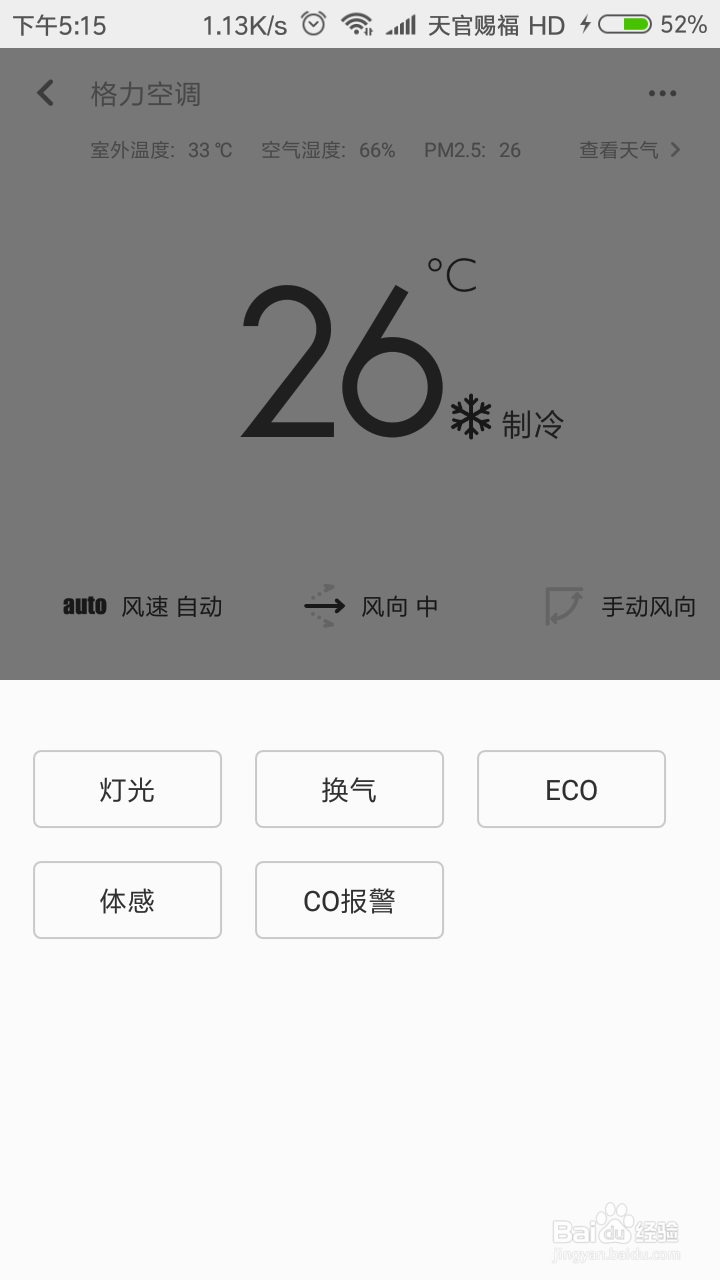The height and width of the screenshot is (1280, 720).
Task: Select the auto fan speed icon
Action: 83,606
